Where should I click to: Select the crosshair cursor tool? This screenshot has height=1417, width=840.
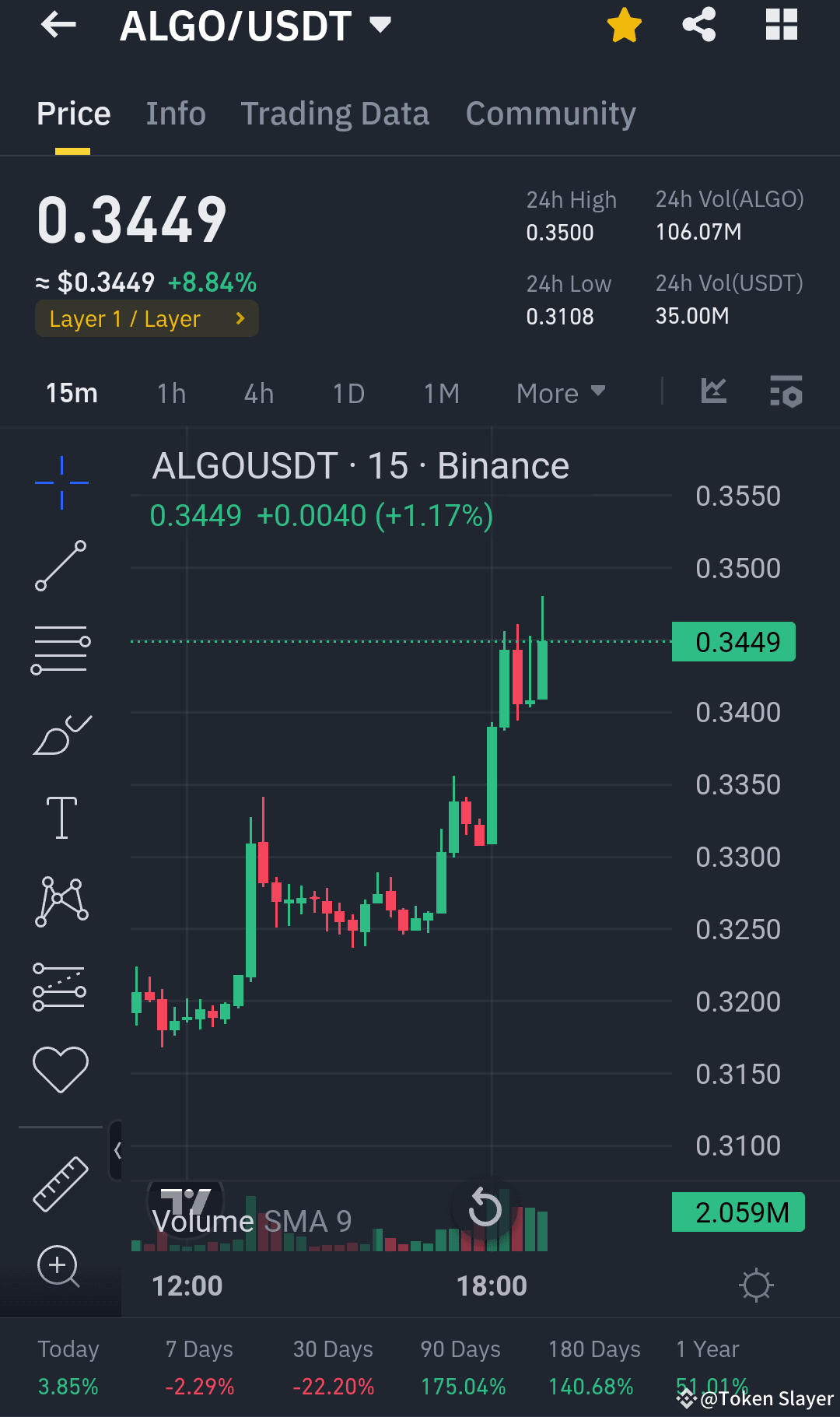(61, 481)
